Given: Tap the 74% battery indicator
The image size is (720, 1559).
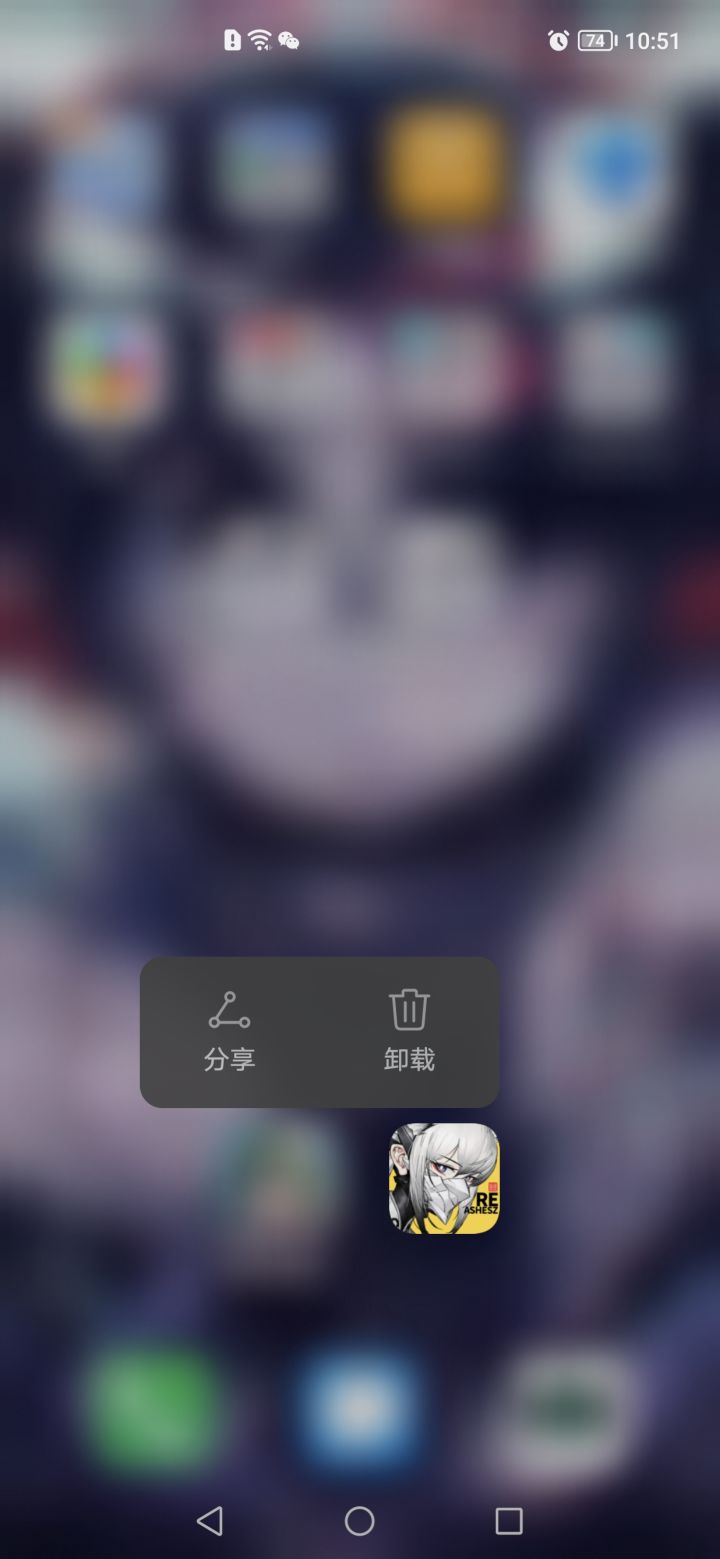Looking at the screenshot, I should pos(594,41).
